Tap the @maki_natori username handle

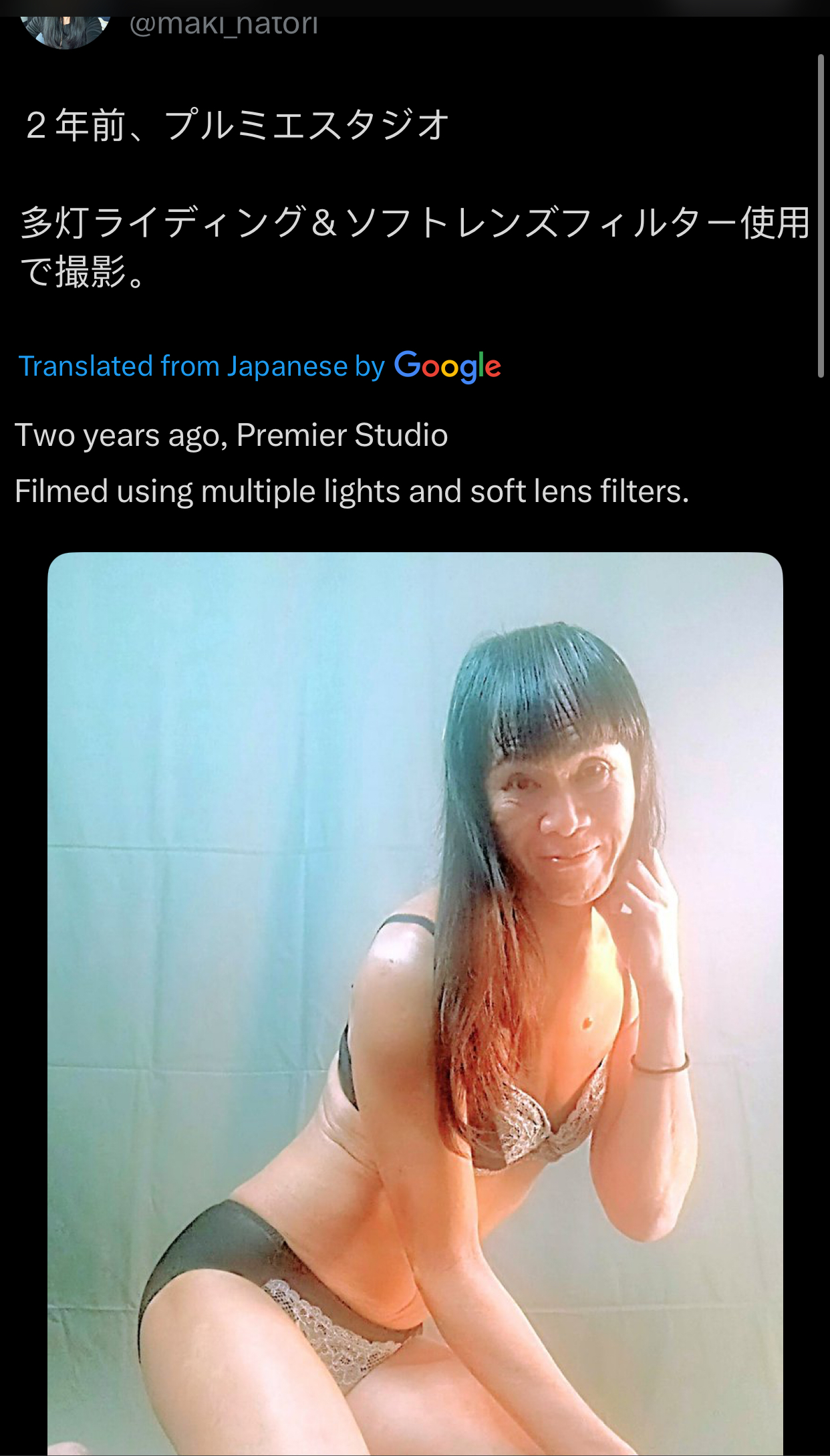click(x=224, y=26)
